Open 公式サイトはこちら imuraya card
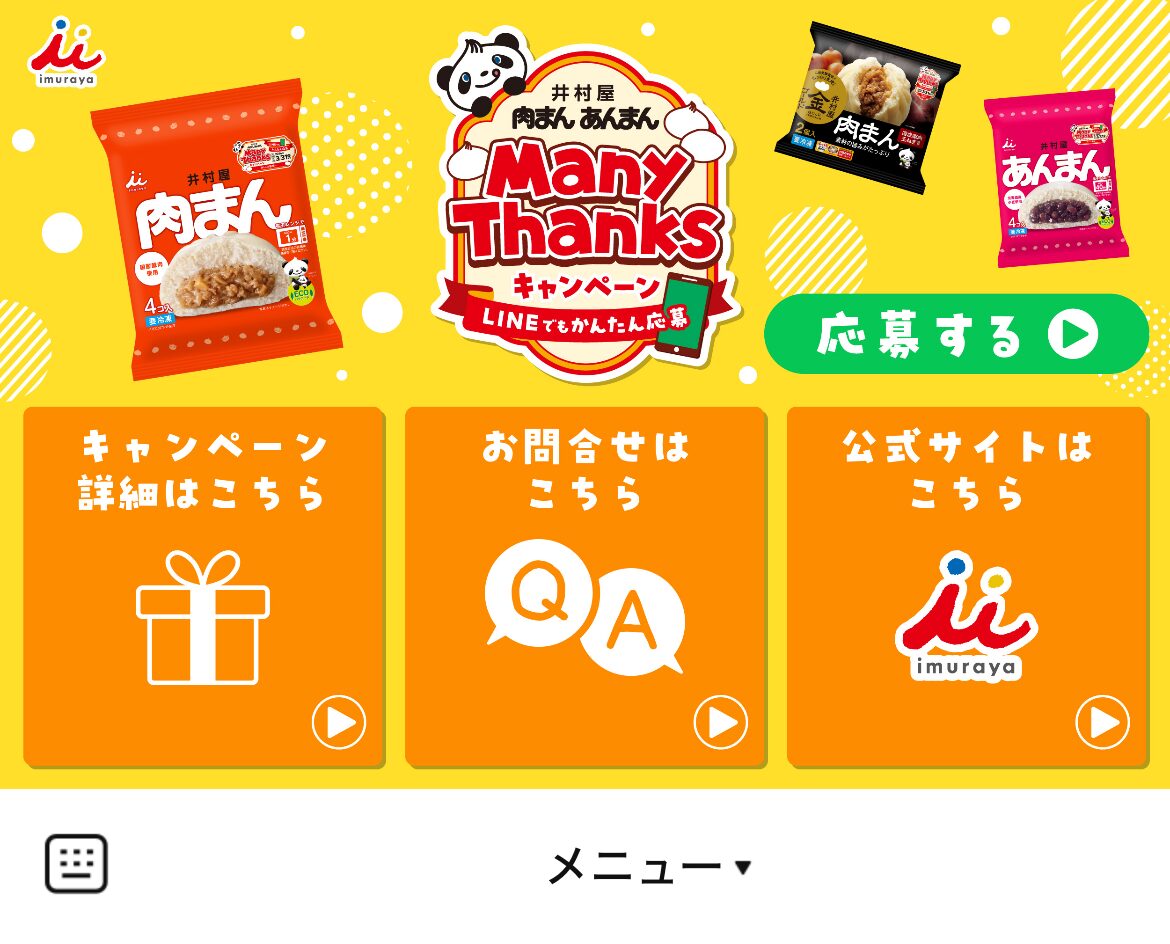1170x944 pixels. 967,587
